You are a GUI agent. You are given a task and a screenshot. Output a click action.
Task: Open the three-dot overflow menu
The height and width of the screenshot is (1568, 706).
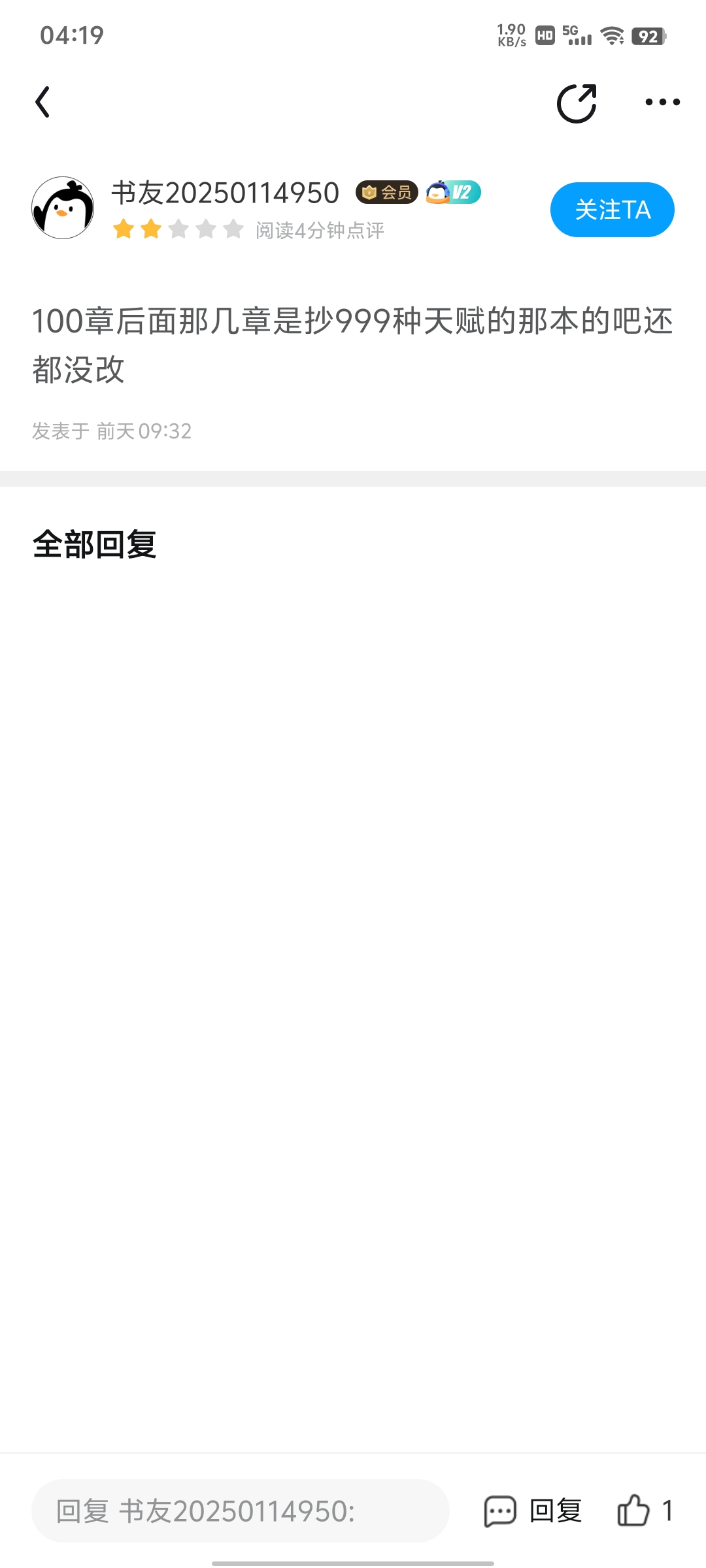point(662,103)
